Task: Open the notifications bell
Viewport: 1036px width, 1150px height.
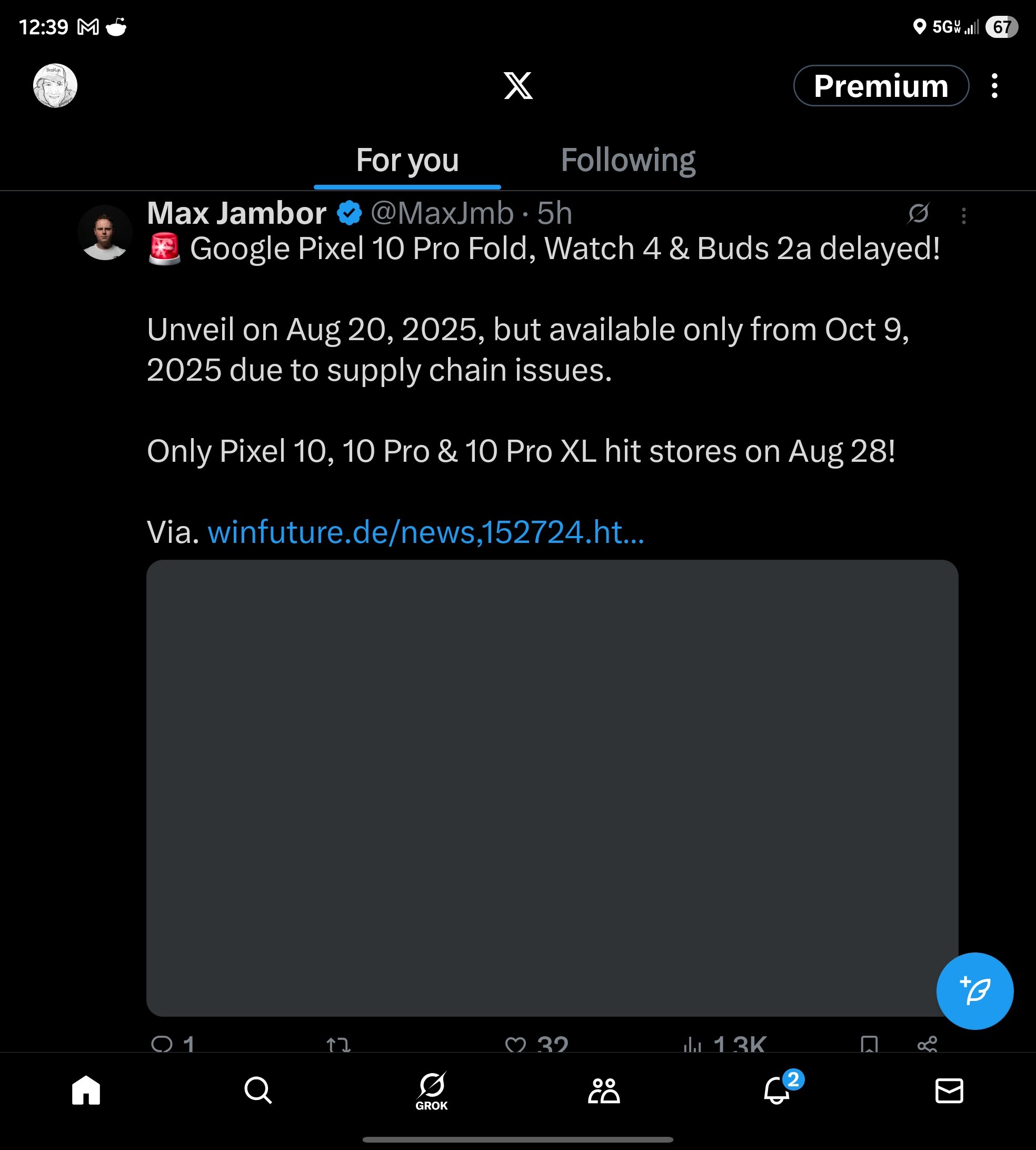Action: (x=776, y=1090)
